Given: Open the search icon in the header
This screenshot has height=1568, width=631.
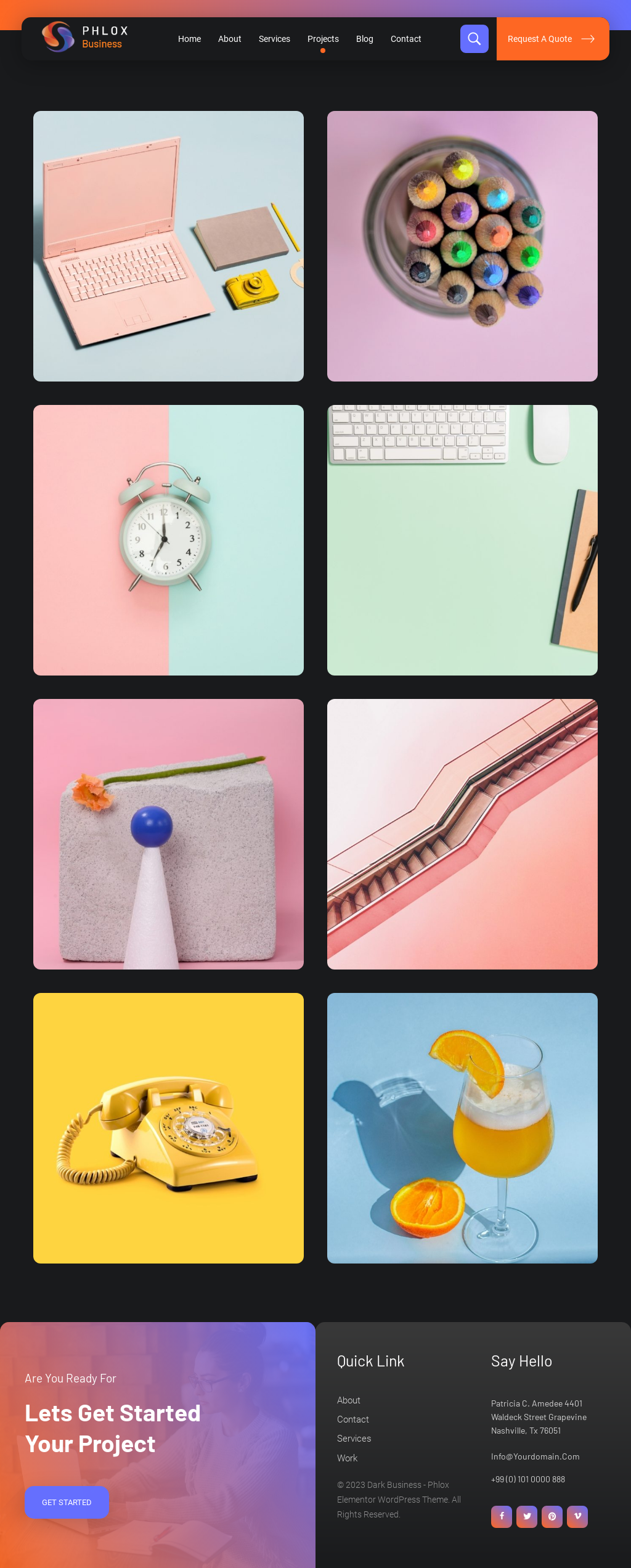Looking at the screenshot, I should coord(474,39).
